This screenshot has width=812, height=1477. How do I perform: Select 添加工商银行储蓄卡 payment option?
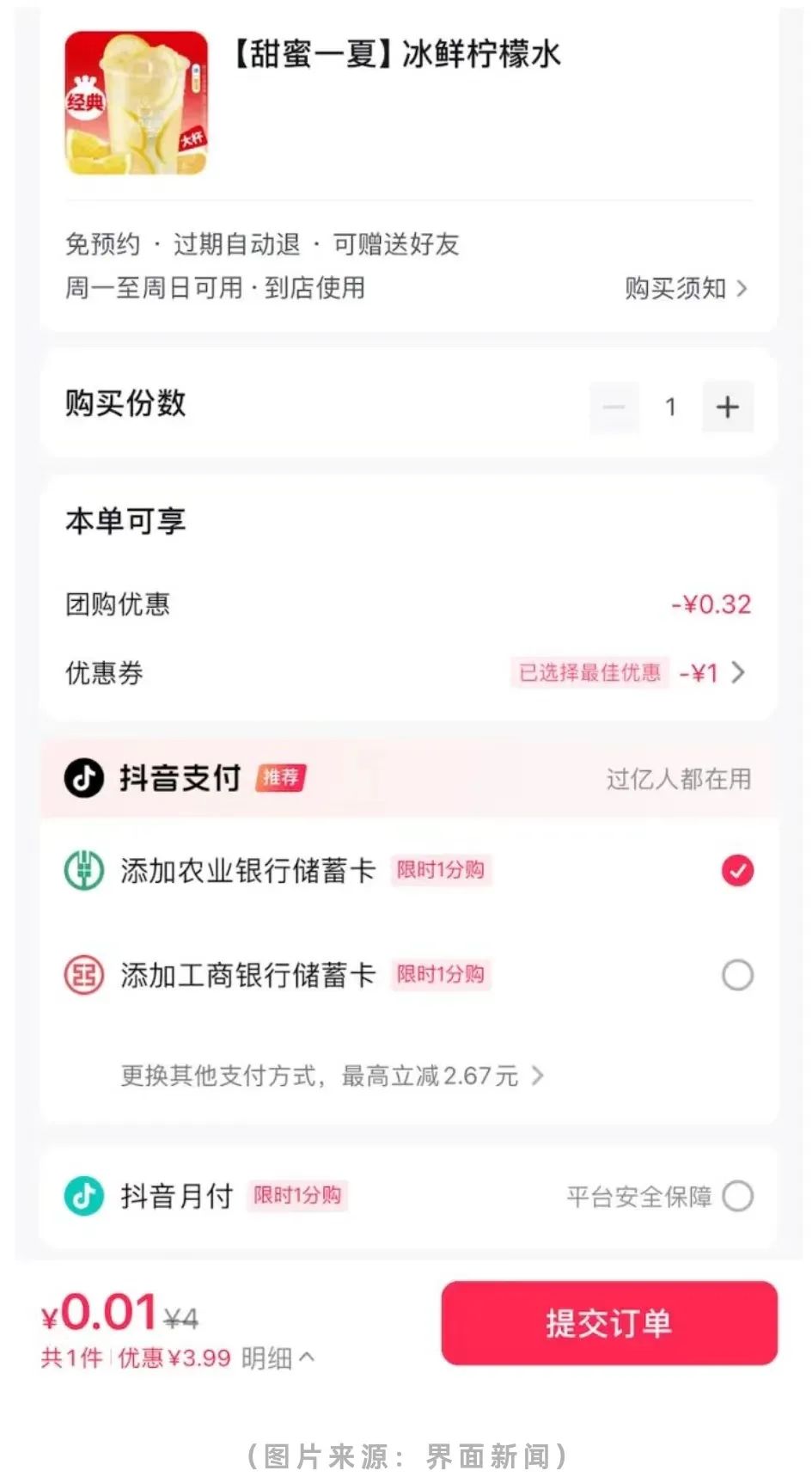737,975
